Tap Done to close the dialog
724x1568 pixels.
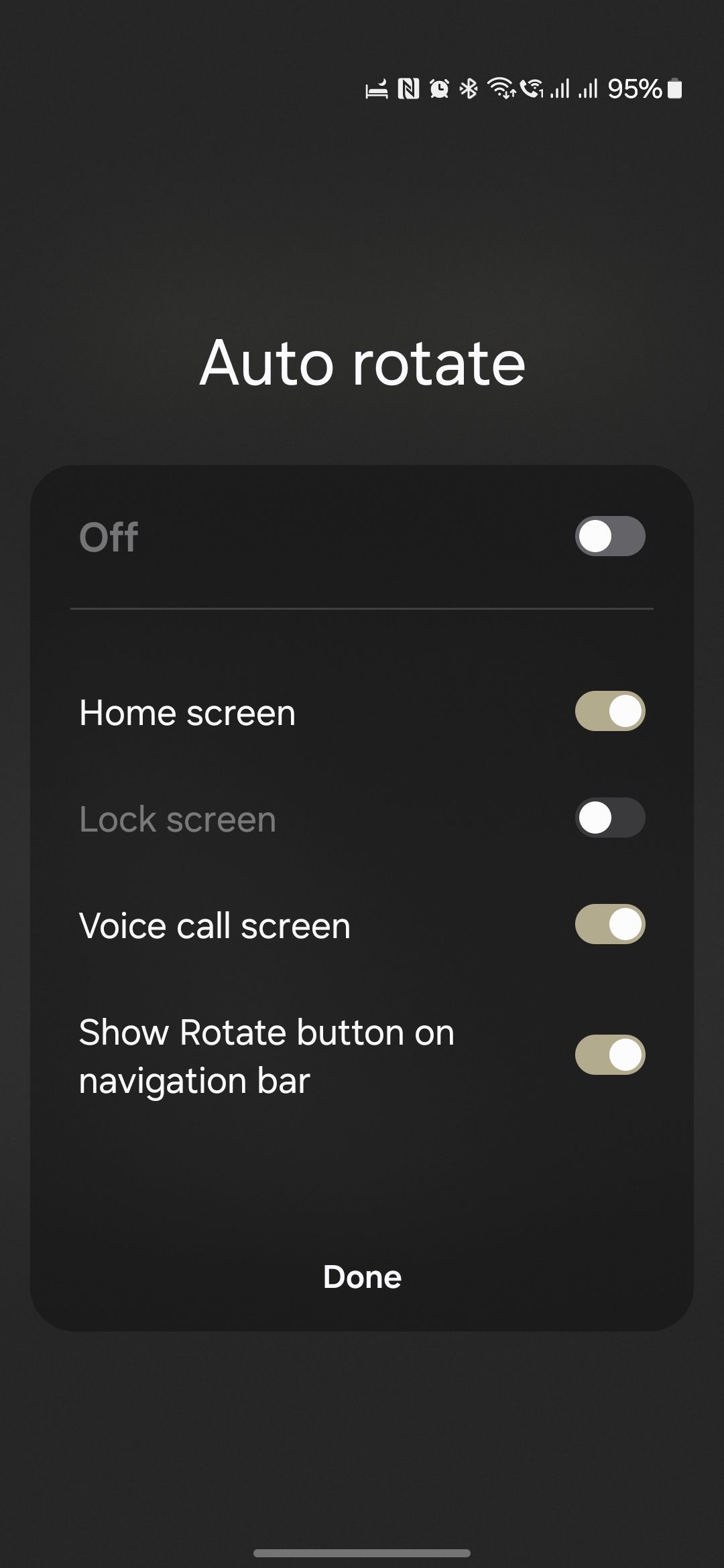point(361,1277)
